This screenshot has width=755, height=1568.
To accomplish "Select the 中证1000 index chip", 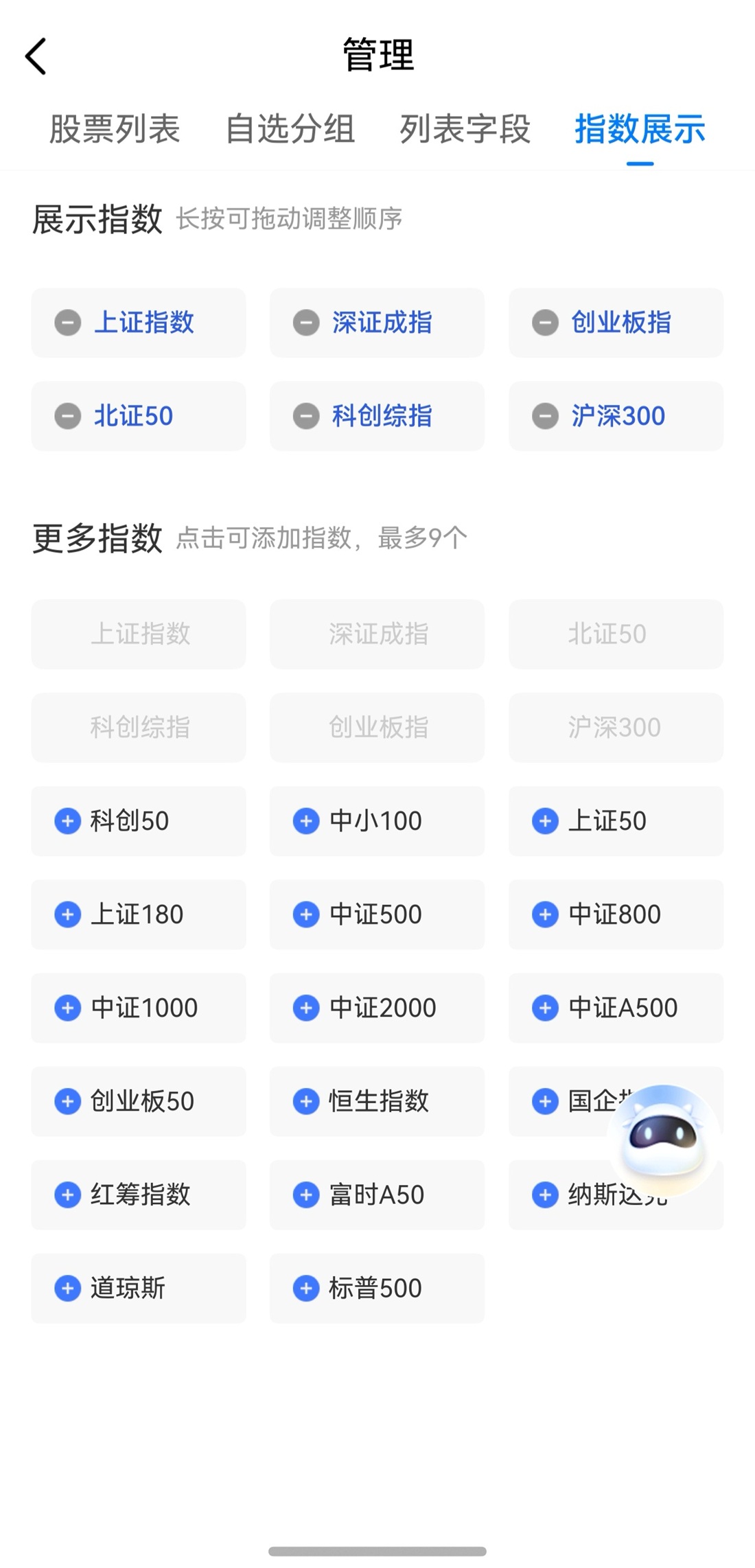I will [137, 1008].
